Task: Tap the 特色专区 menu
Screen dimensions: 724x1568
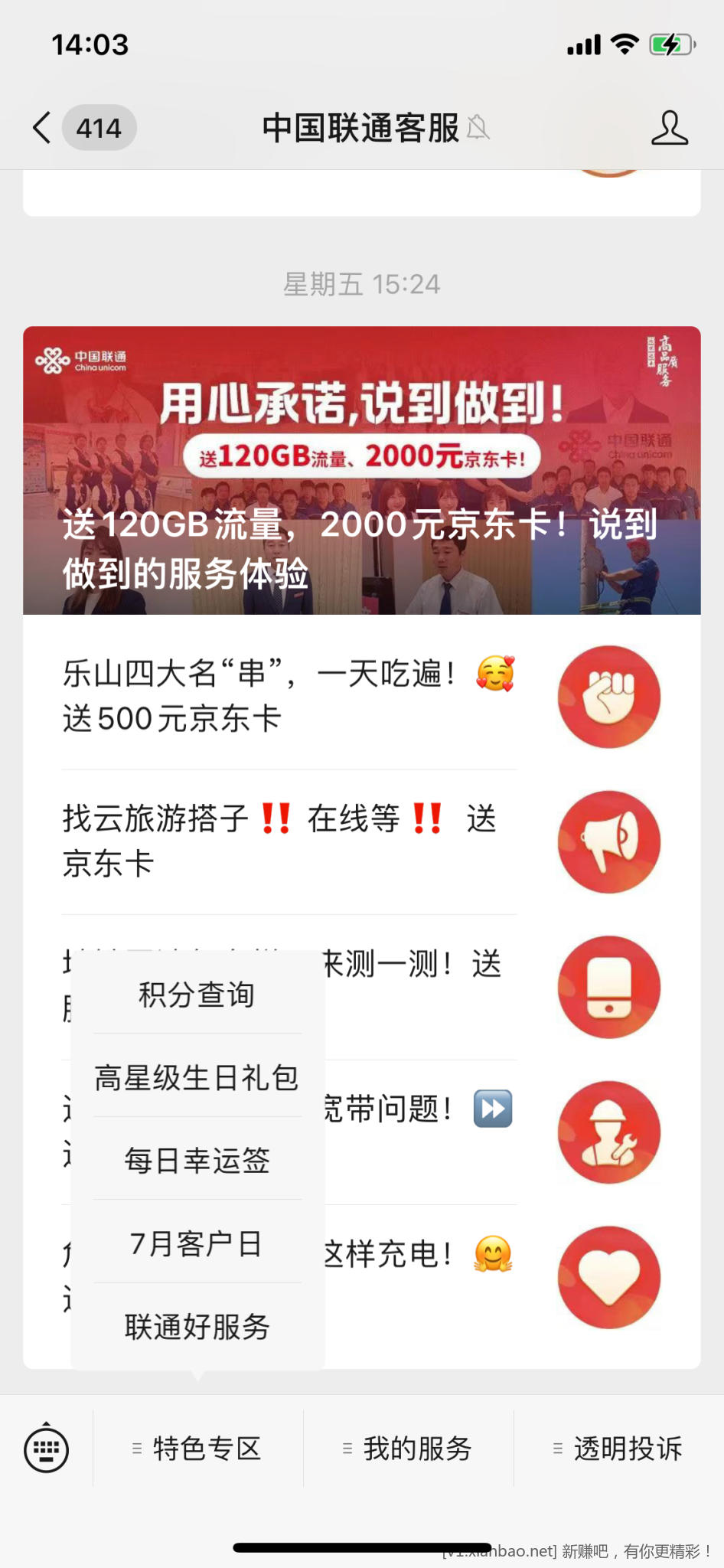Action: [x=198, y=1449]
